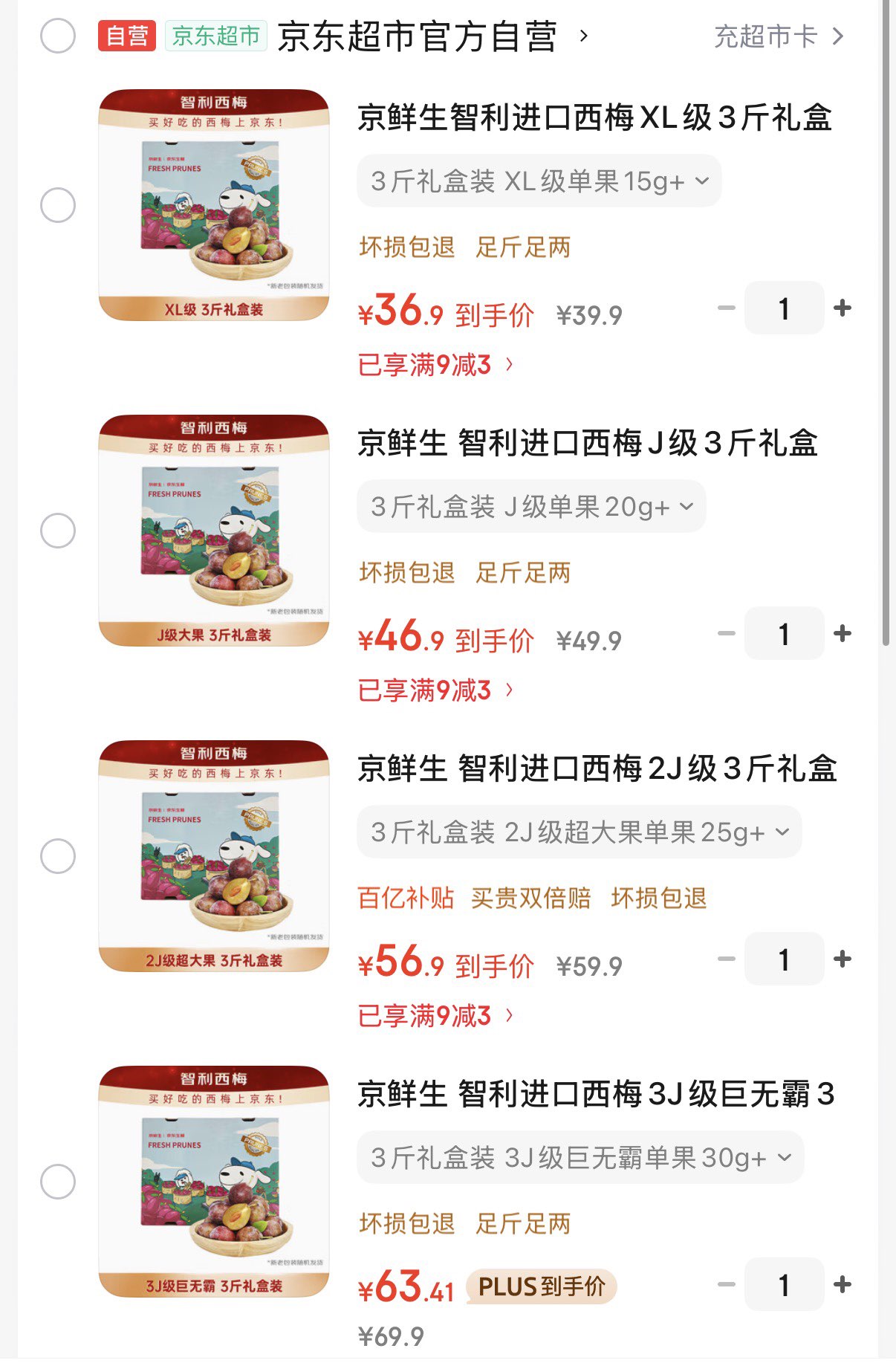Increase quantity of the XL级 prune box
This screenshot has width=896, height=1363.
[x=843, y=308]
